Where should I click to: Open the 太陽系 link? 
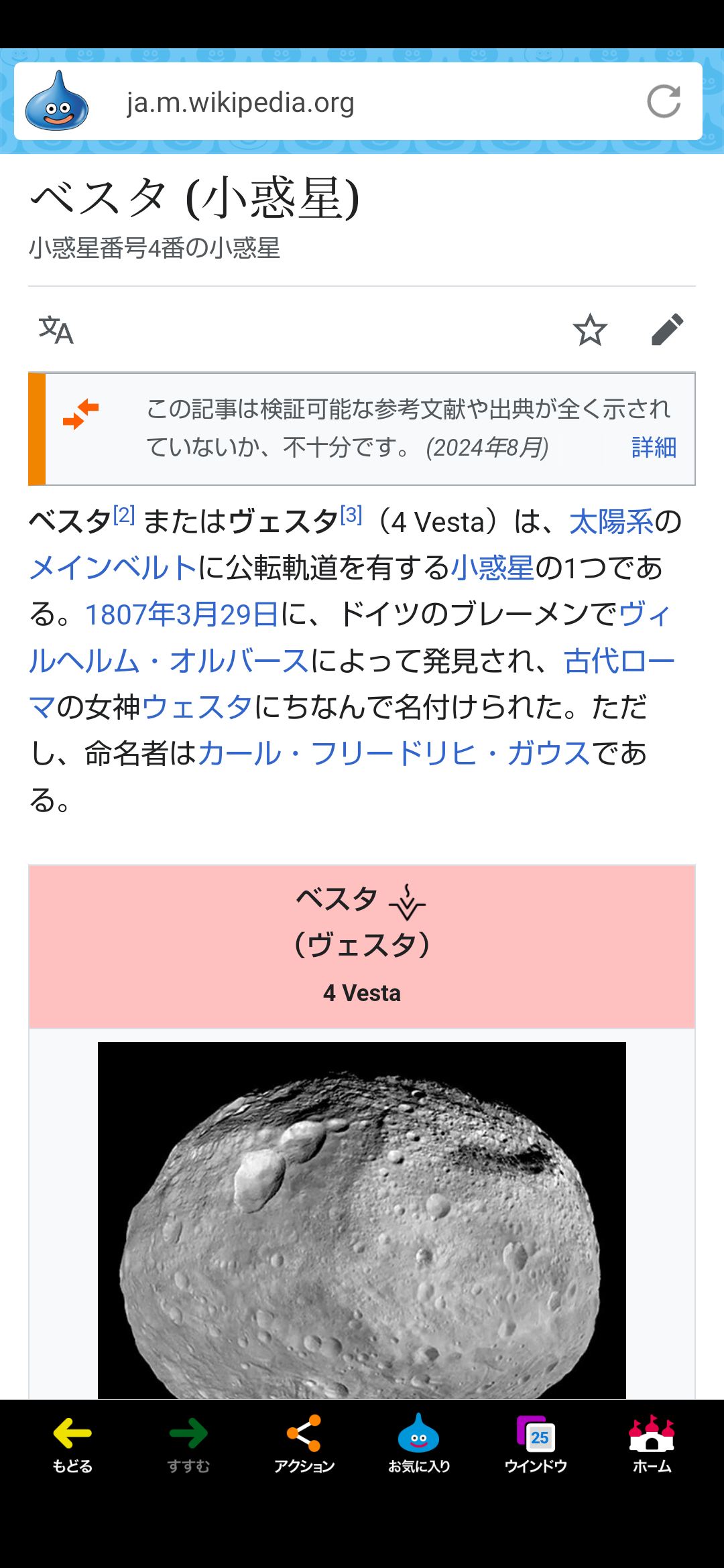tap(611, 521)
